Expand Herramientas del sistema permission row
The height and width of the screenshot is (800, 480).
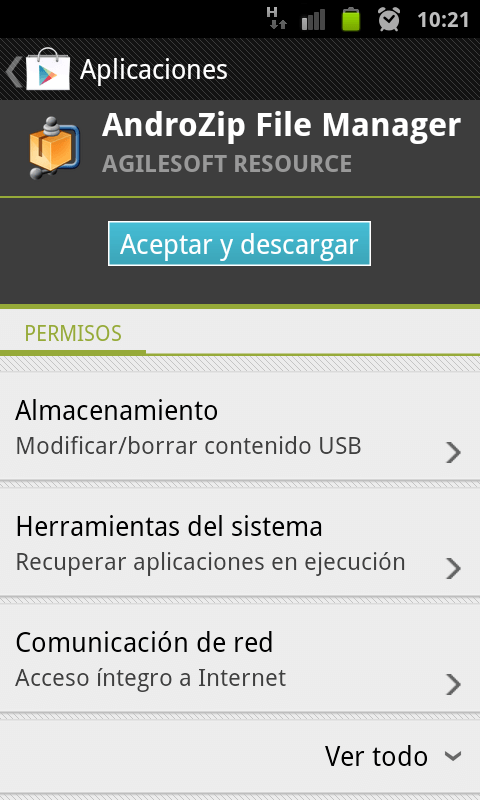240,543
